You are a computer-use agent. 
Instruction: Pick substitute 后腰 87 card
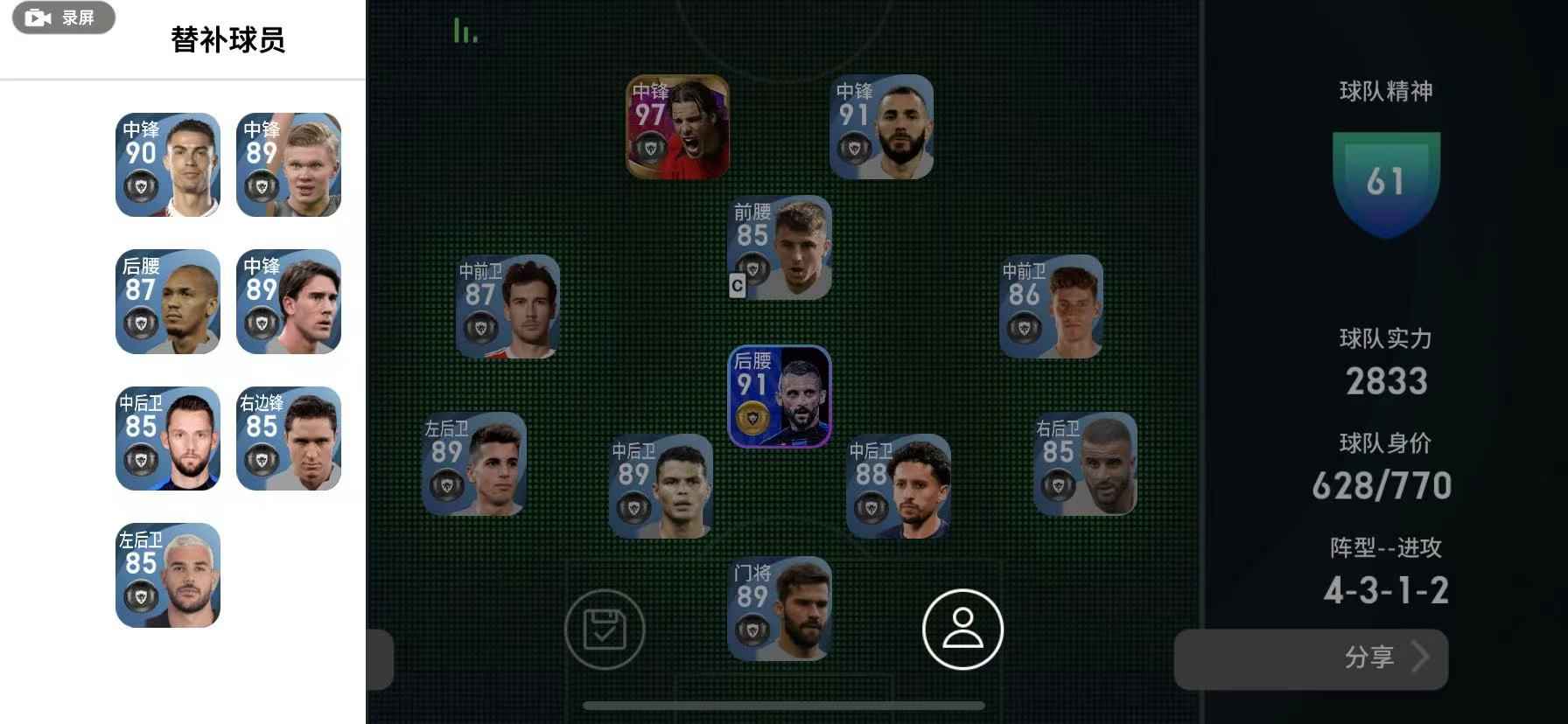tap(167, 302)
